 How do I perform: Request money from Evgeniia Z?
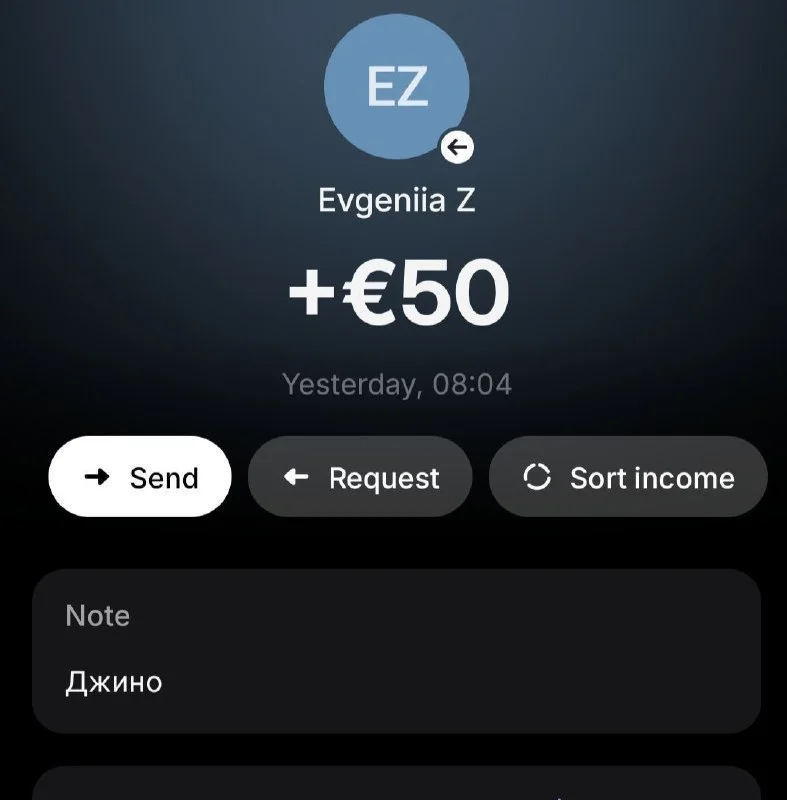coord(360,477)
